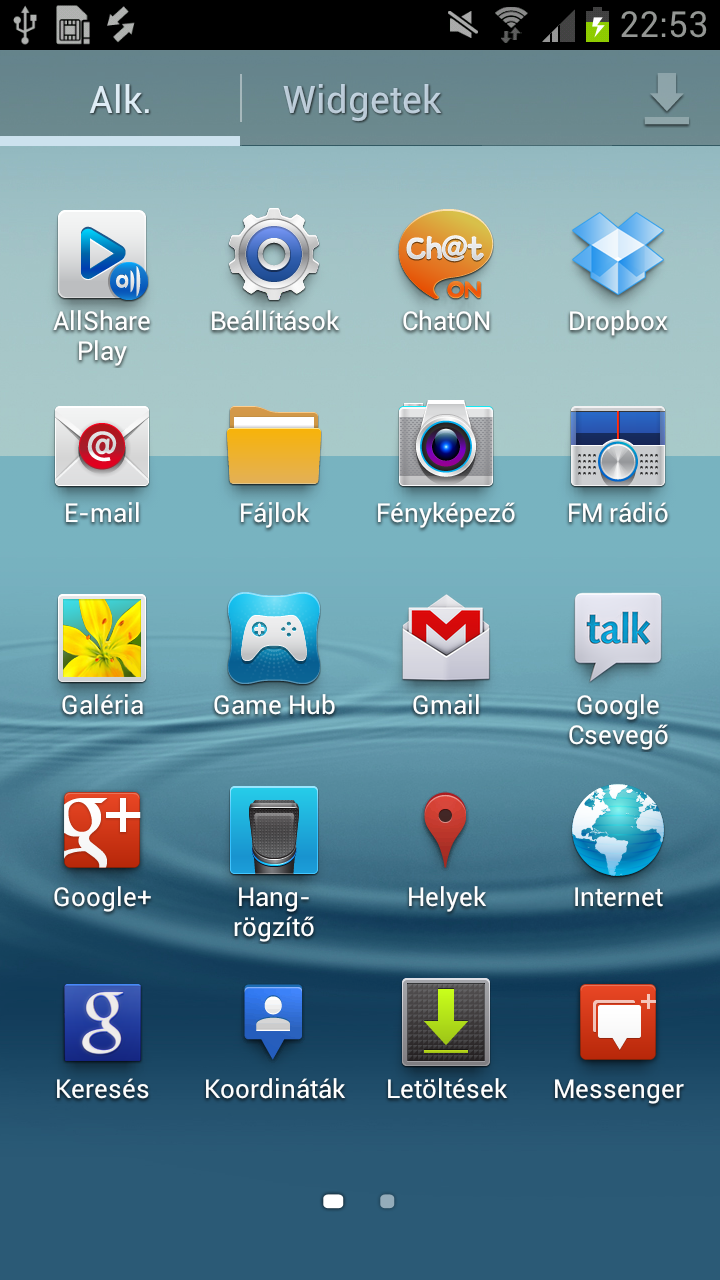720x1280 pixels.
Task: Launch AllShare Play
Action: pos(102,256)
